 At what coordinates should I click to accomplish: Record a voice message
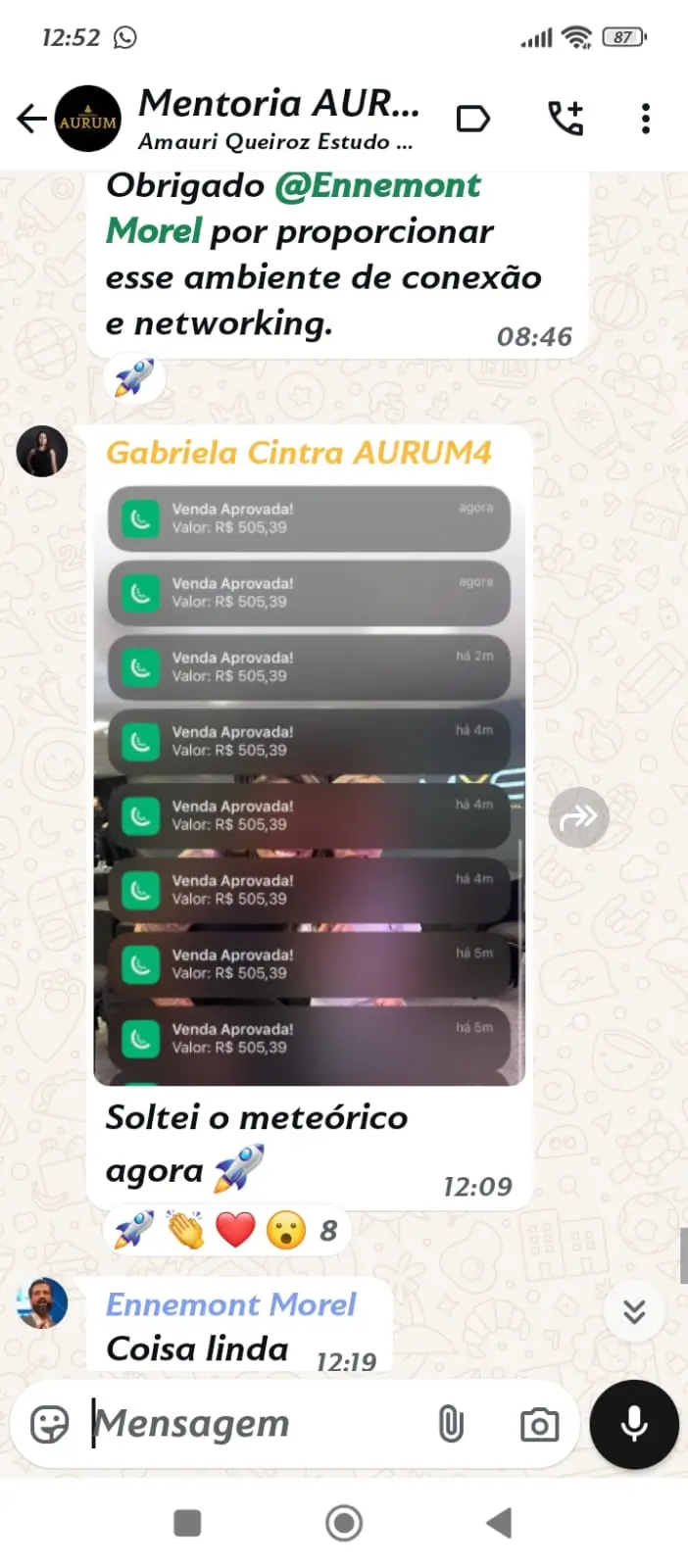pyautogui.click(x=634, y=1424)
